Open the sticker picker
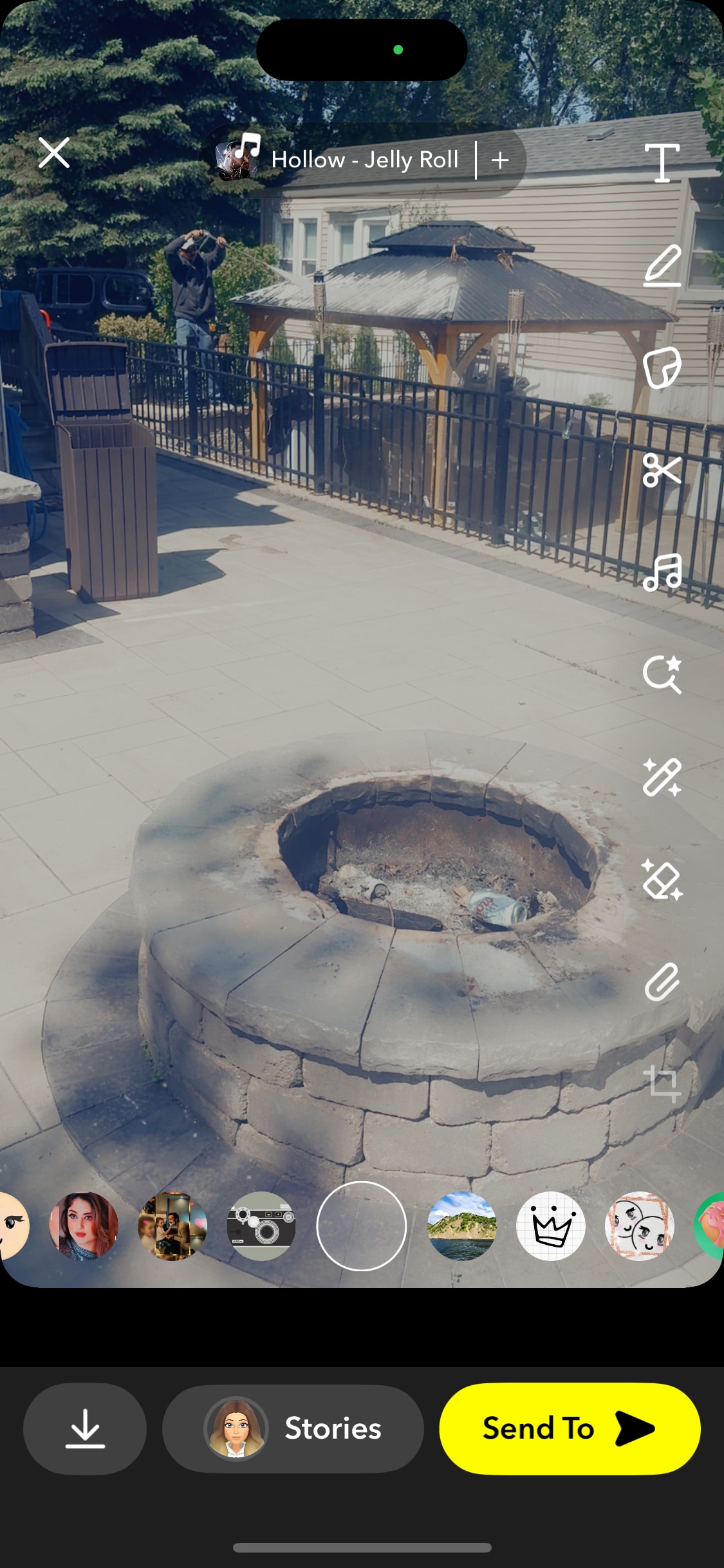Screen dimensions: 724x1568 pyautogui.click(x=662, y=368)
